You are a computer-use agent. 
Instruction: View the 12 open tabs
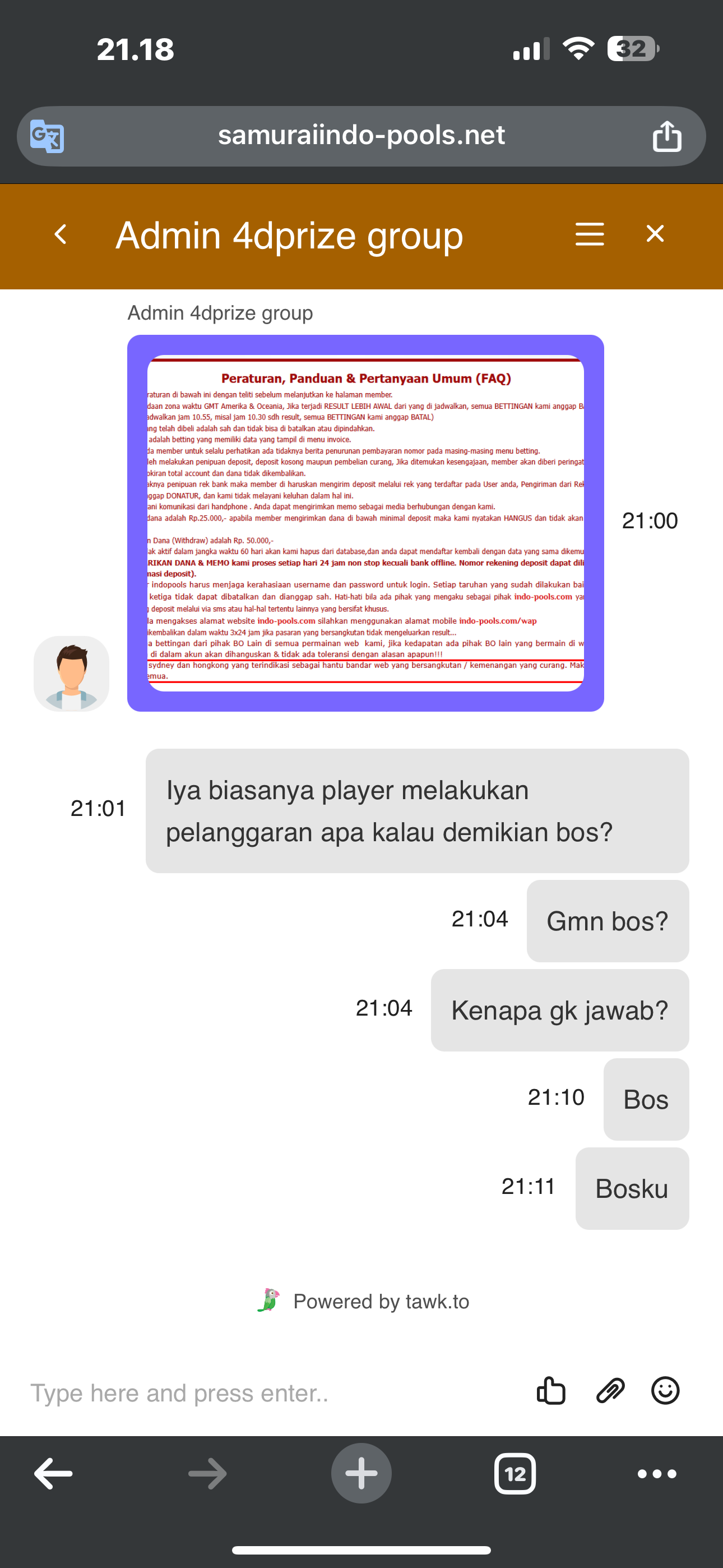tap(515, 1474)
